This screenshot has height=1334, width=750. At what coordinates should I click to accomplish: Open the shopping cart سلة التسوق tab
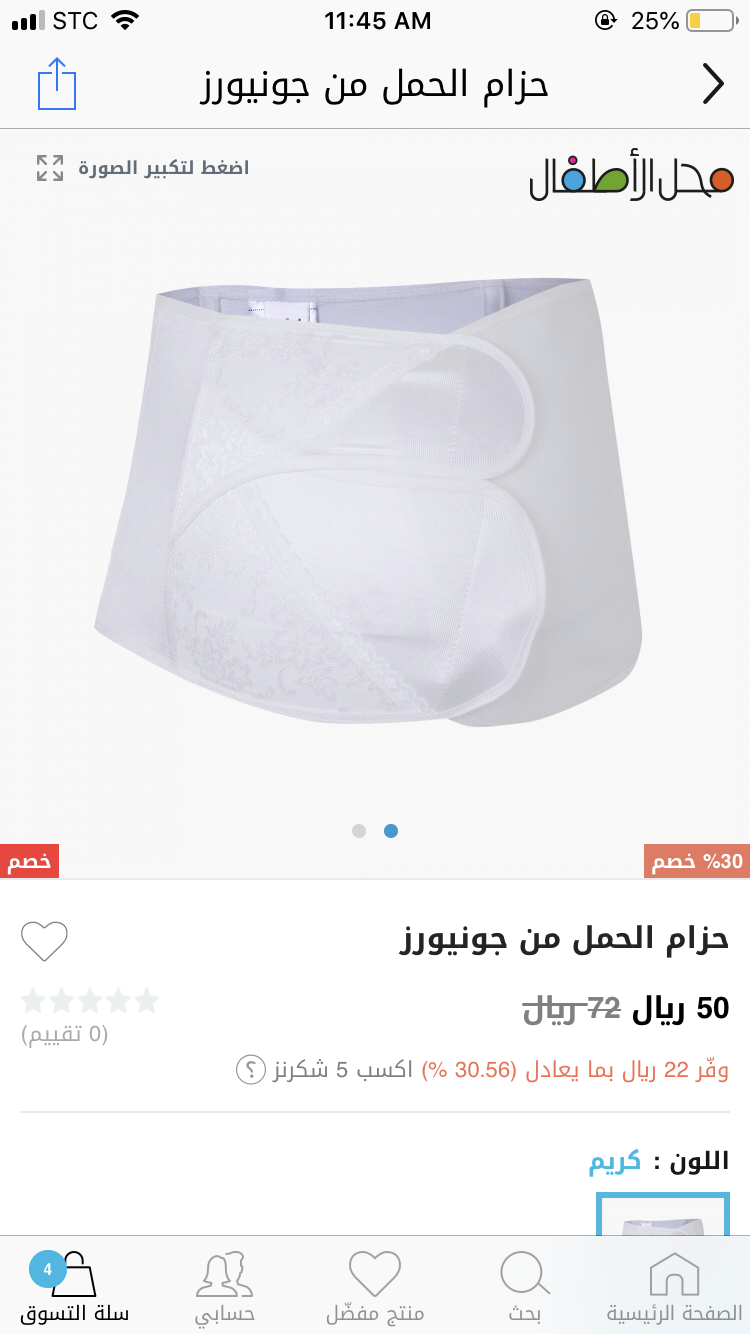[x=74, y=1286]
